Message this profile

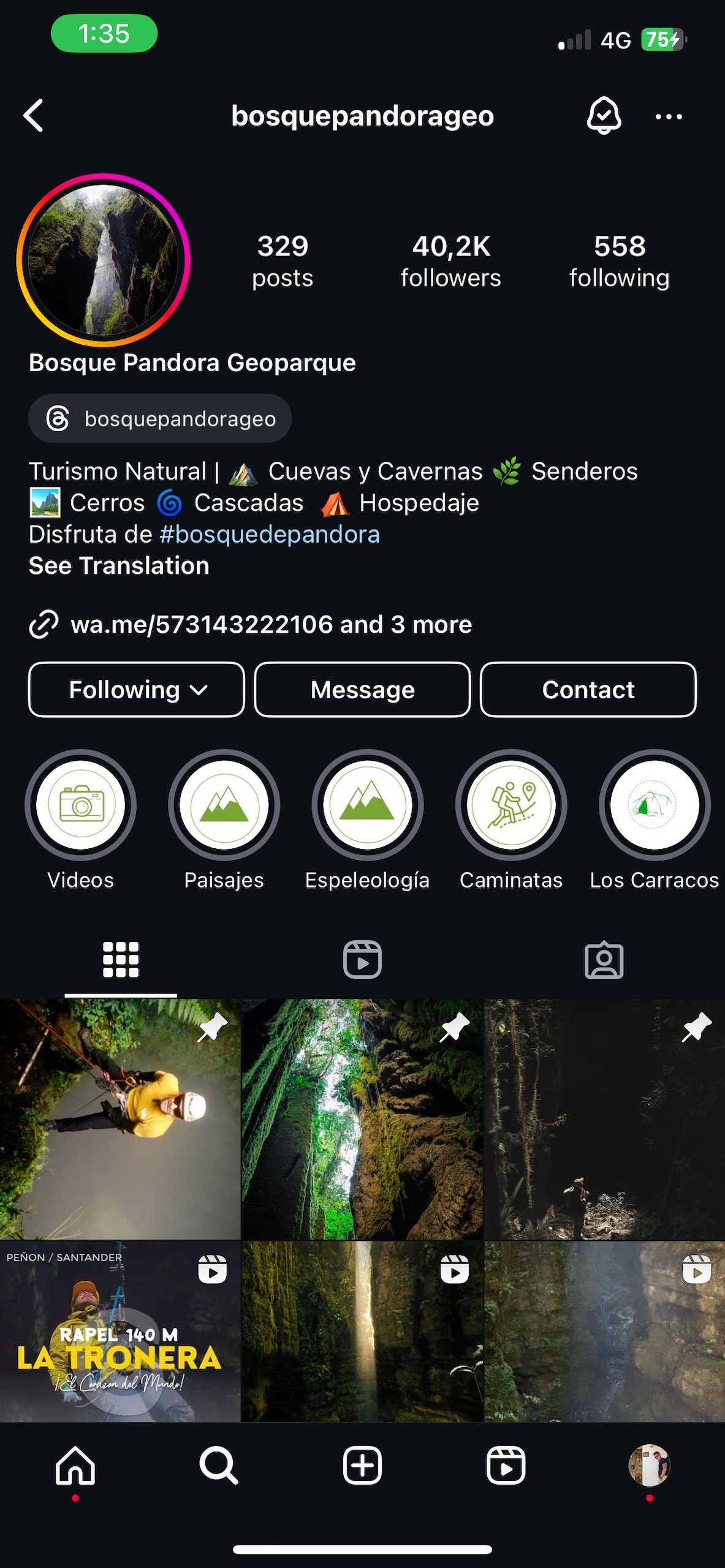(x=362, y=690)
